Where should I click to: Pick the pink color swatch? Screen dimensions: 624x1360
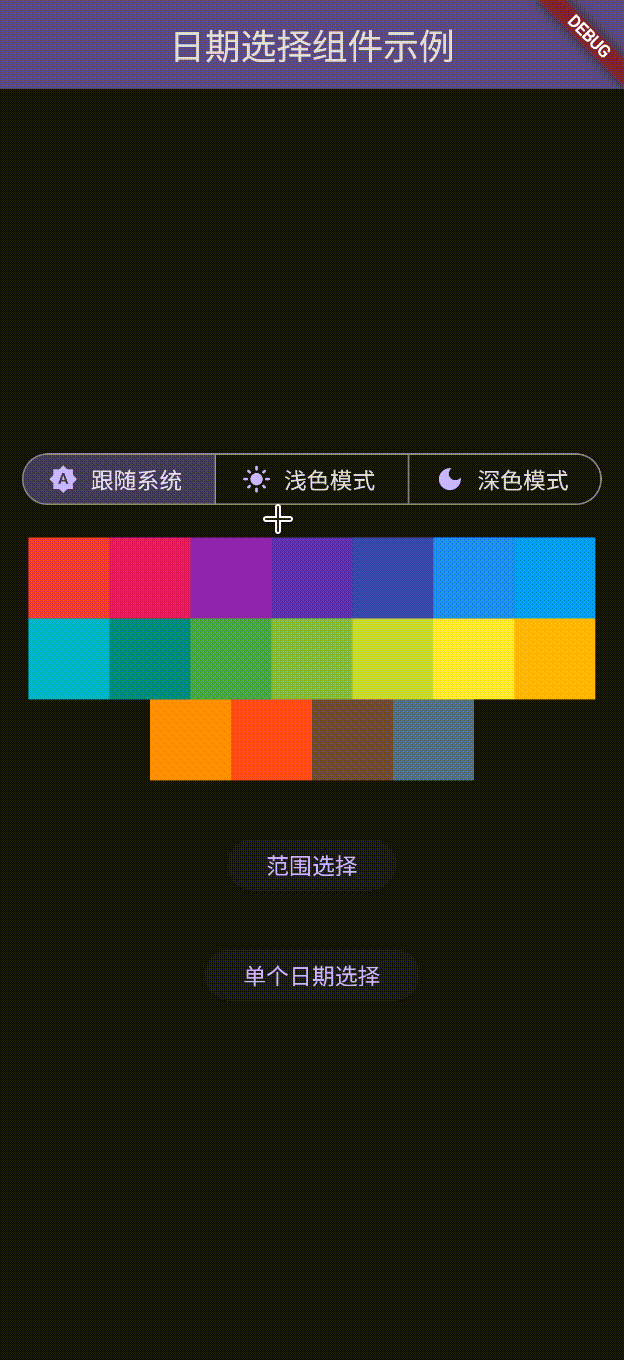(x=150, y=578)
